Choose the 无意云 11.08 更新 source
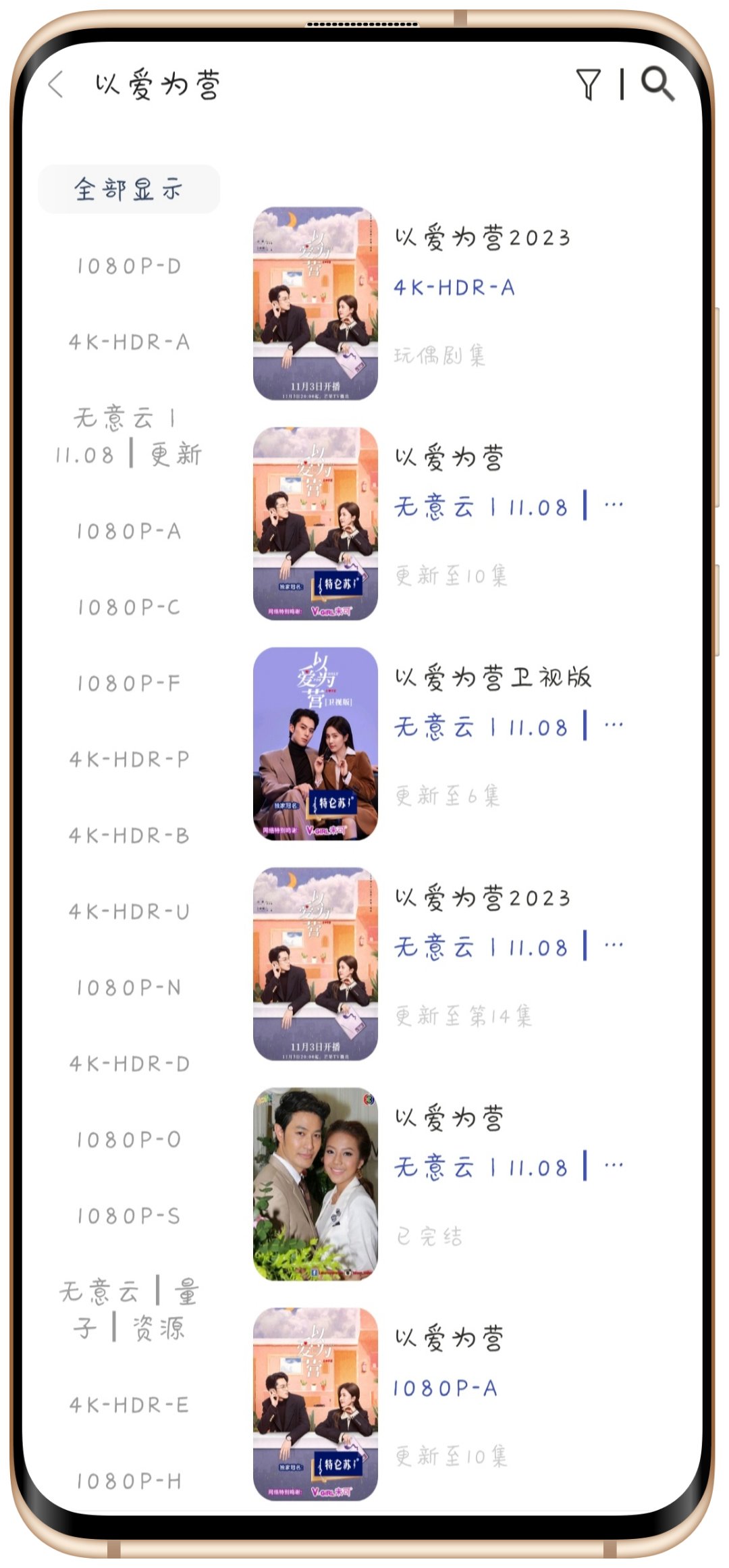This screenshot has height=1568, width=729. point(129,436)
